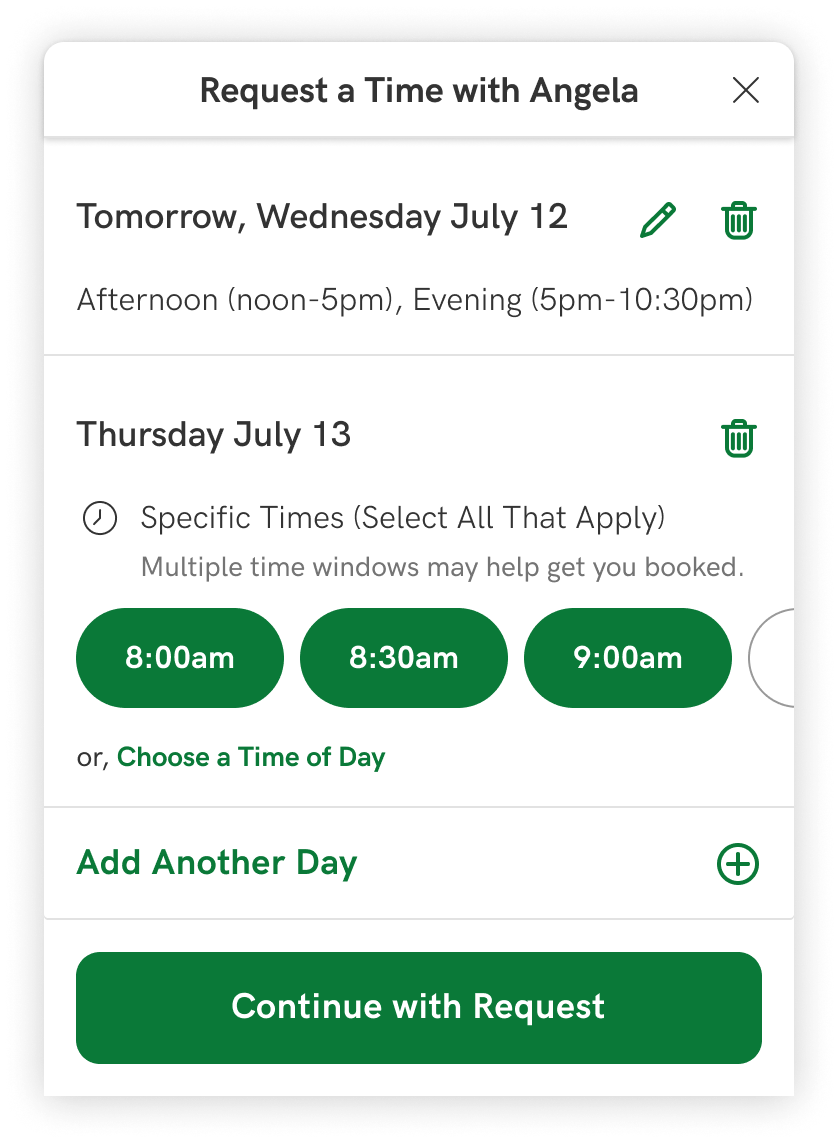The width and height of the screenshot is (838, 1142).
Task: Toggle the 8:30am time chip
Action: (x=404, y=658)
